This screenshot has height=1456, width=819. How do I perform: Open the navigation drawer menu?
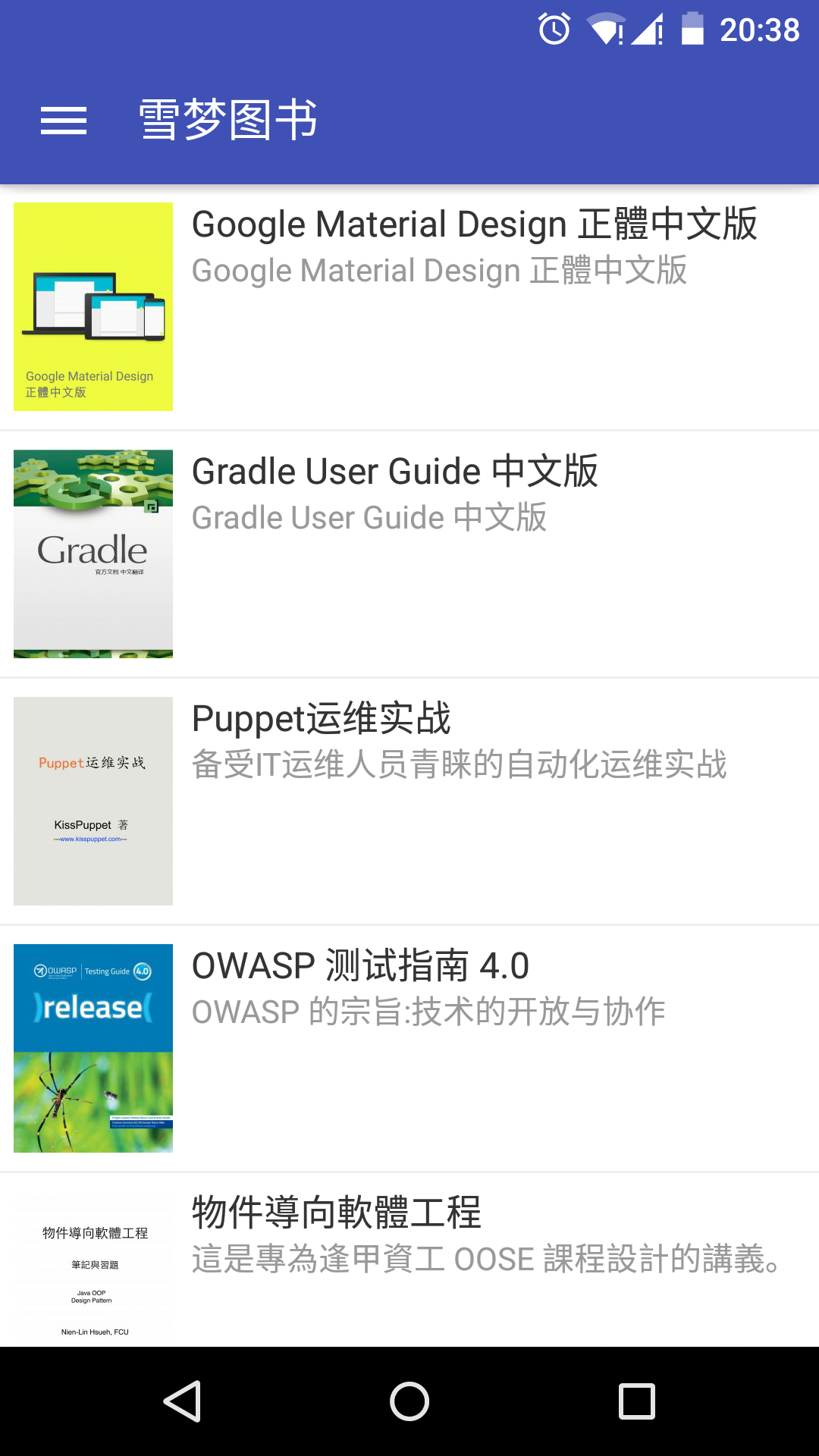click(x=64, y=121)
